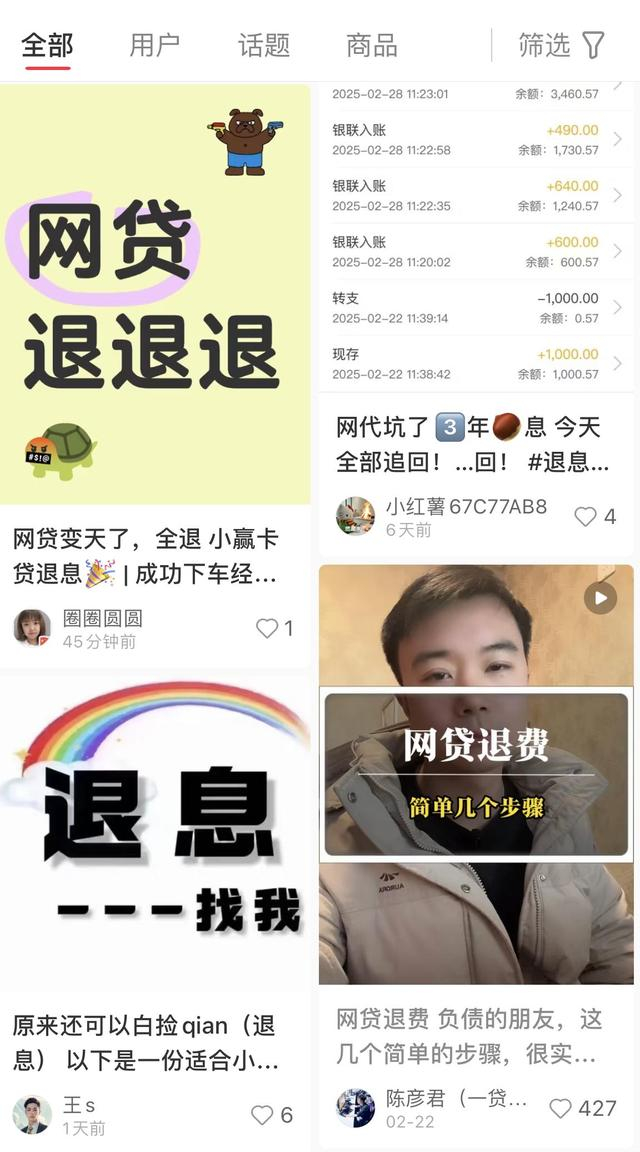Open 陈彦君's profile
The image size is (640, 1152).
[356, 1108]
